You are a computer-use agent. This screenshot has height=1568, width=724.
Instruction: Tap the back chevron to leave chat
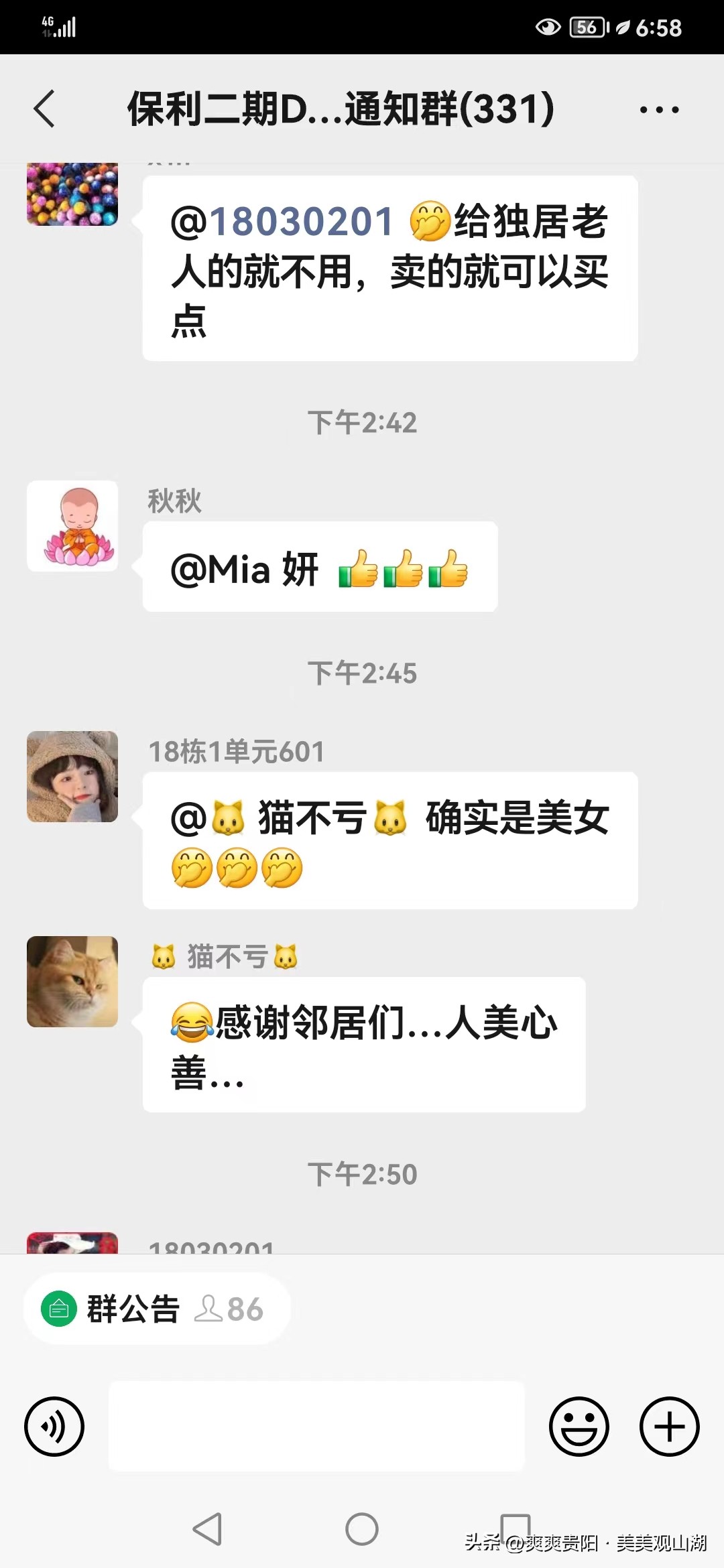click(44, 109)
